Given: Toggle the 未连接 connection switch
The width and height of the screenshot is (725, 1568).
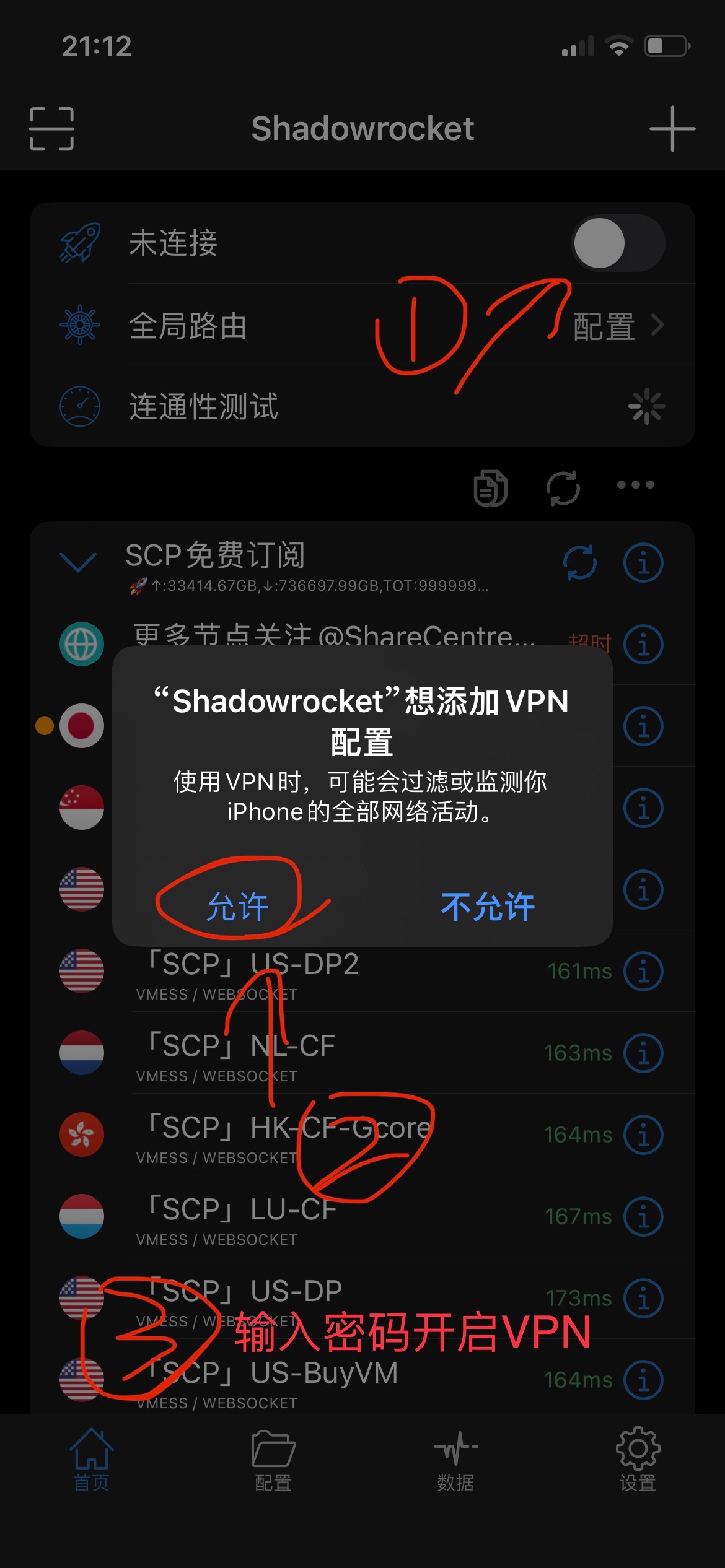Looking at the screenshot, I should (617, 243).
